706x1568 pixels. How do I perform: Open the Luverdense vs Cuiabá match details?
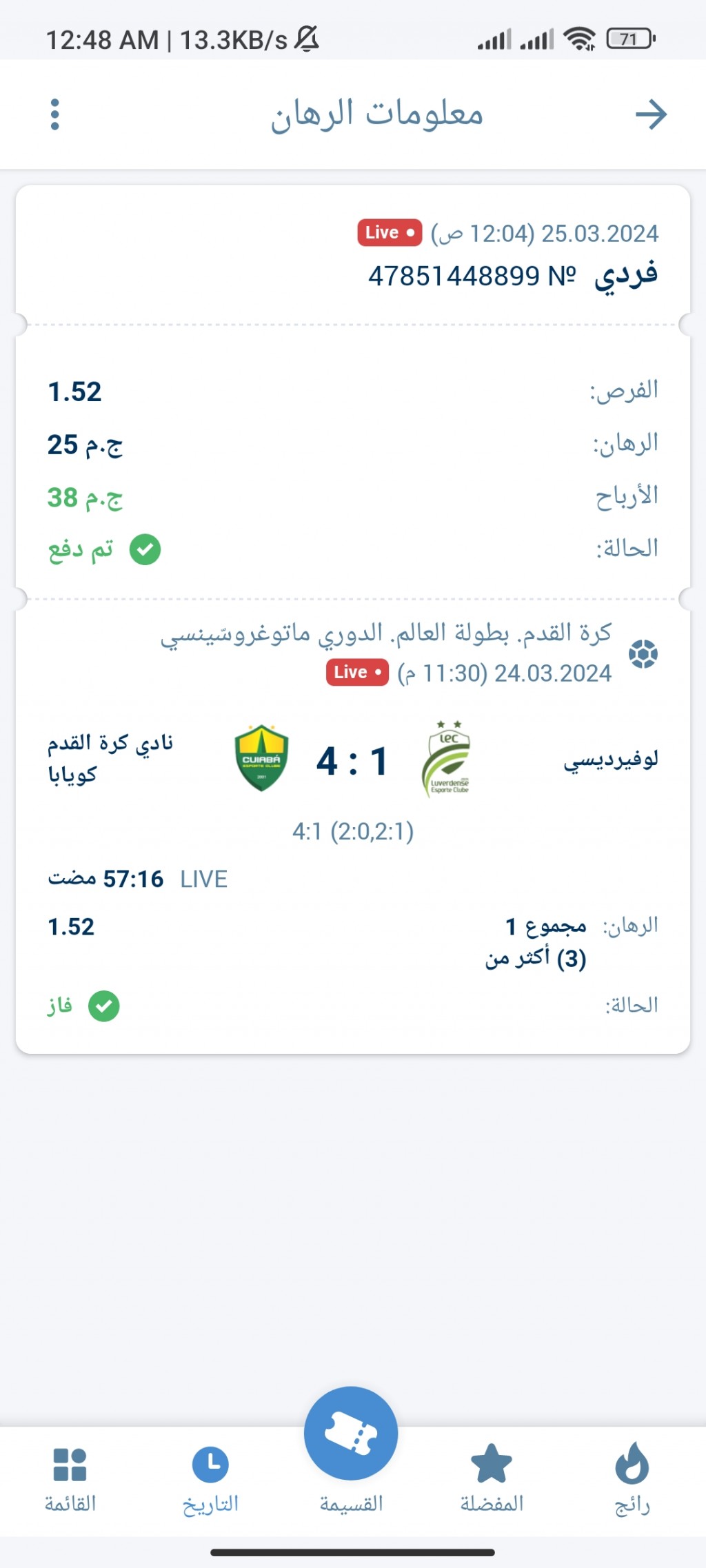(x=353, y=760)
